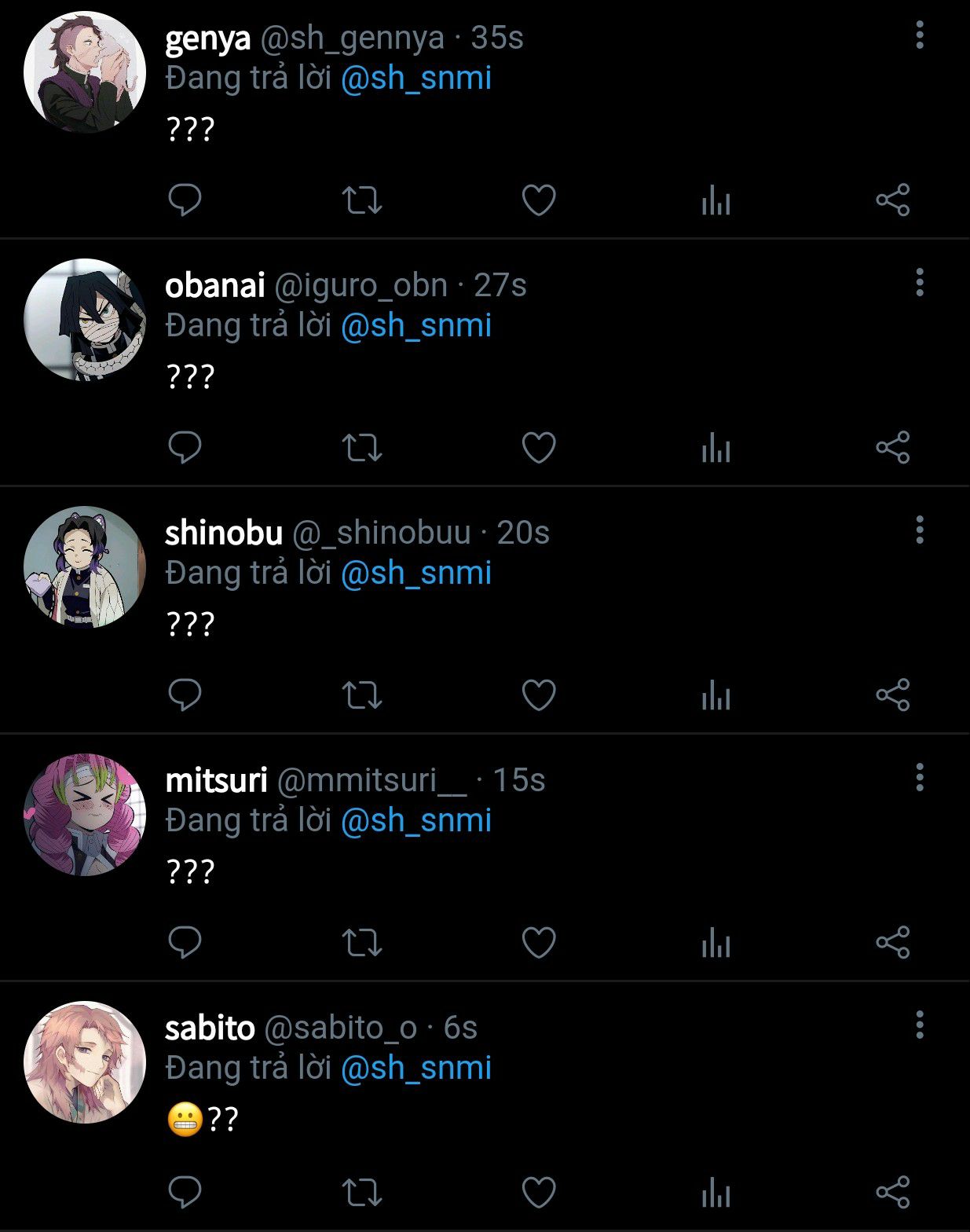
Task: Share mitsuri's reply
Action: point(893,942)
